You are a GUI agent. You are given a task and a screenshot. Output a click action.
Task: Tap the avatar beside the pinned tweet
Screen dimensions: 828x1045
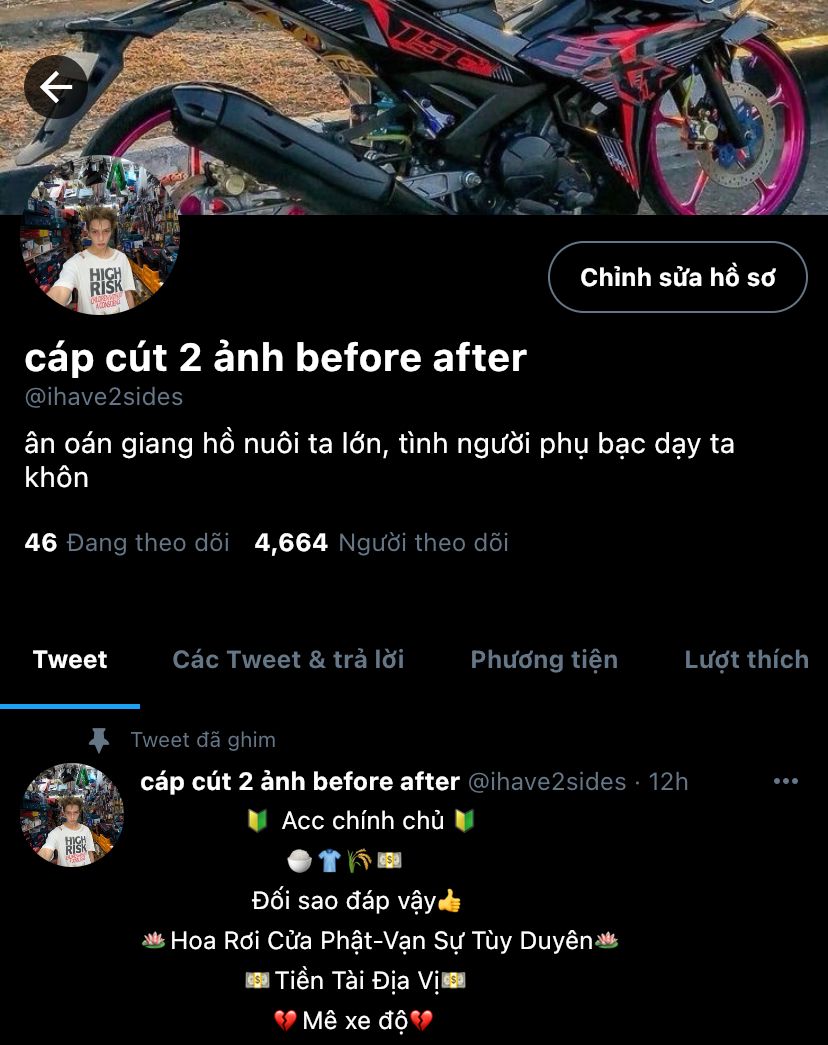pyautogui.click(x=72, y=815)
